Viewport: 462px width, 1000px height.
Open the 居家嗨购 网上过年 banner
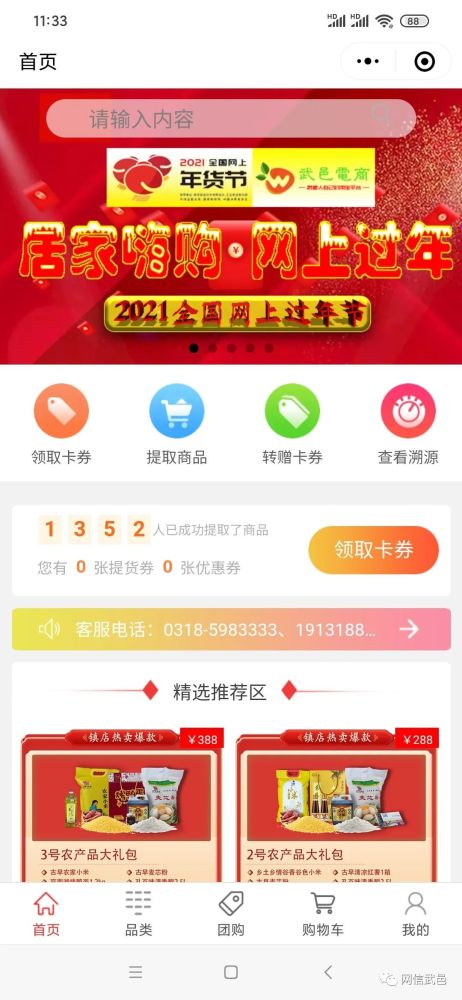pyautogui.click(x=231, y=250)
